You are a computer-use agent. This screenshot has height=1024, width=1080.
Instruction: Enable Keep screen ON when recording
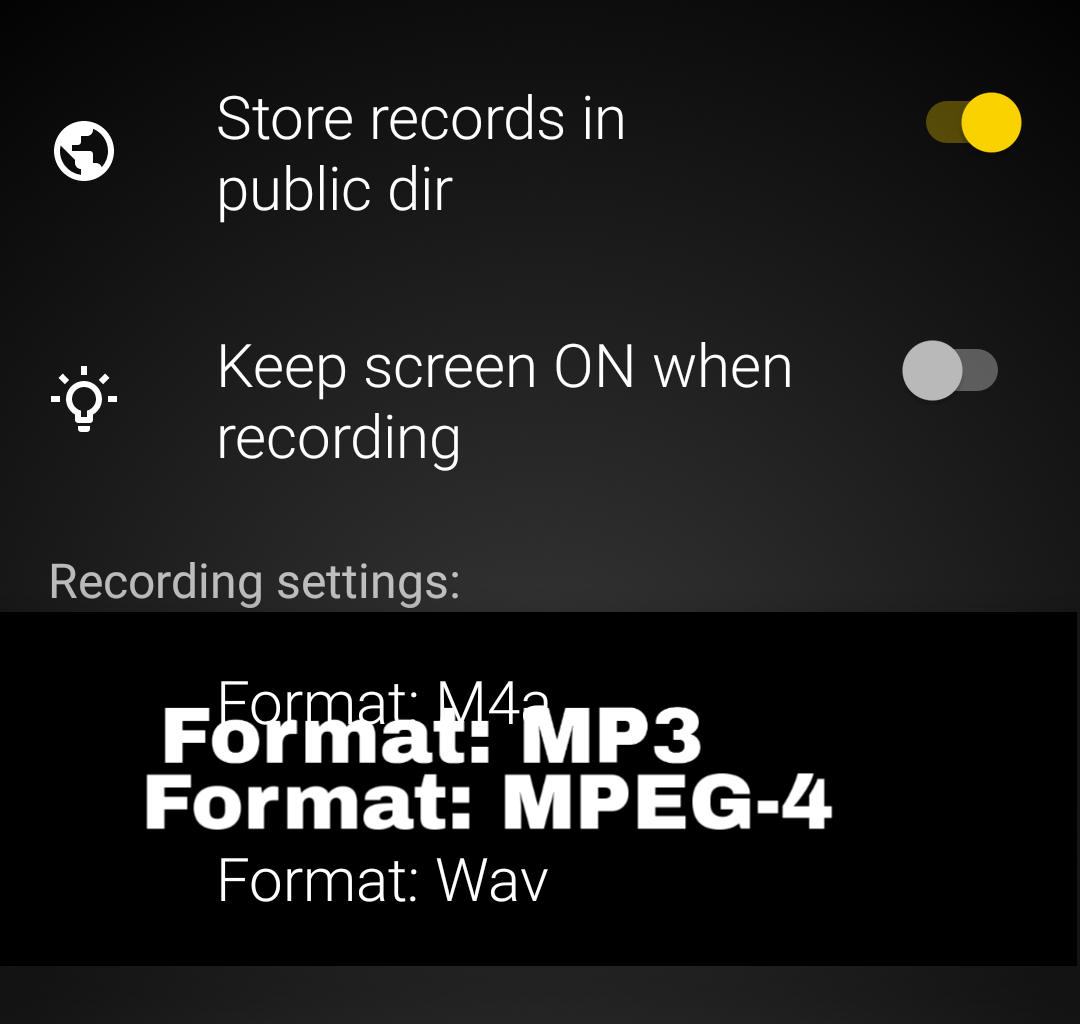pyautogui.click(x=950, y=370)
